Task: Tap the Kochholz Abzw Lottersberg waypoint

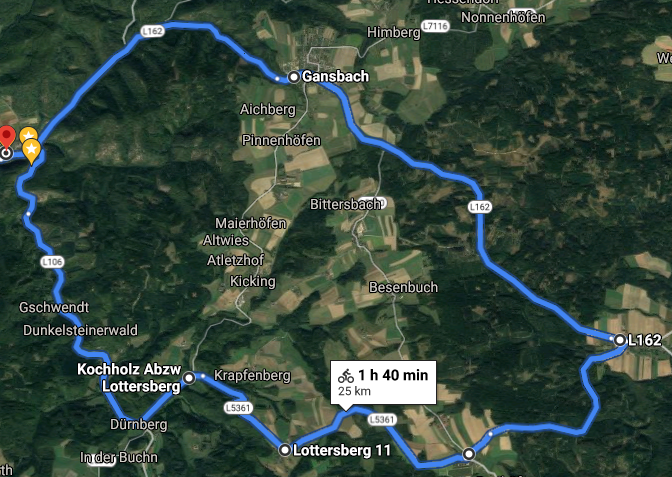Action: tap(189, 378)
